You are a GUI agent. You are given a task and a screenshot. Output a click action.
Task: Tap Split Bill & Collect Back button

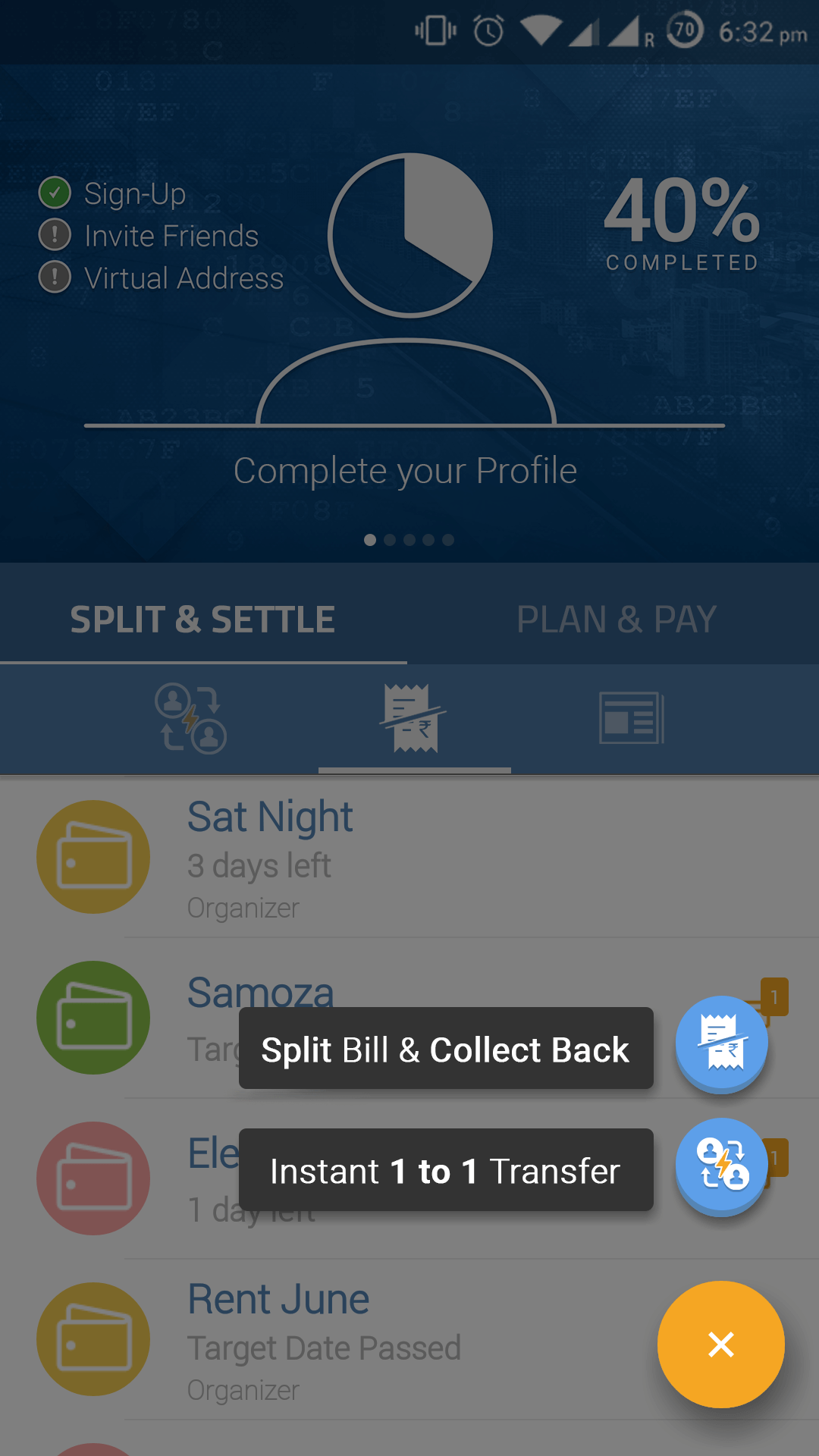[721, 1043]
